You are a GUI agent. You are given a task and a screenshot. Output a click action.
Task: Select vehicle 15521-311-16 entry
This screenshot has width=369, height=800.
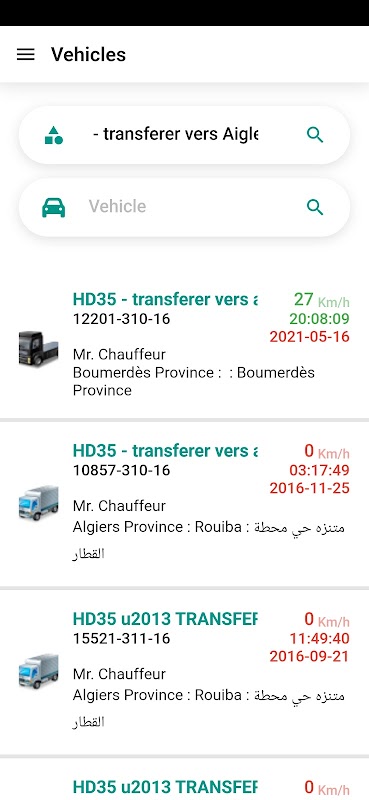click(184, 672)
